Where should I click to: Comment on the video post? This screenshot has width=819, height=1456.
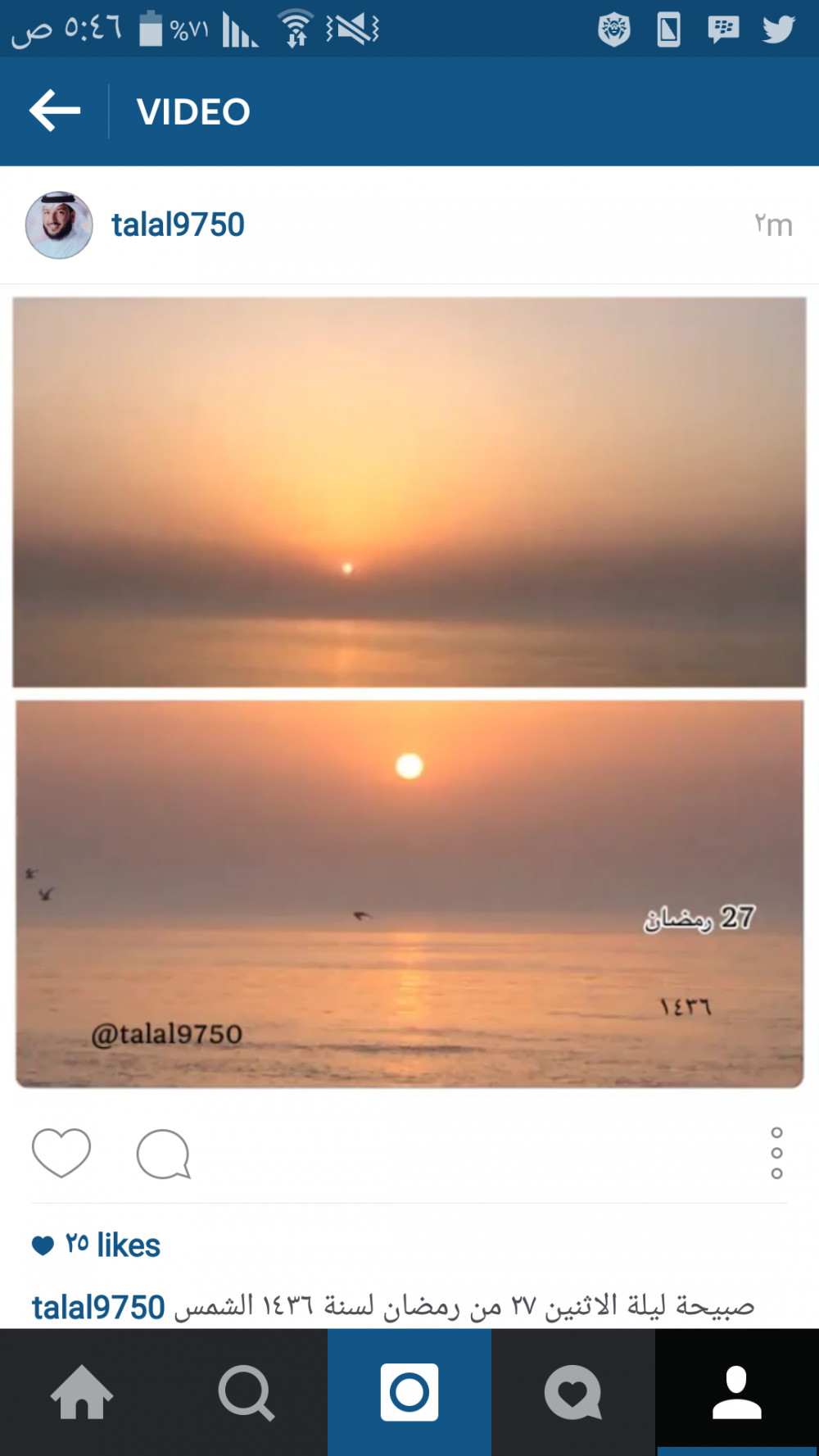pos(163,1154)
